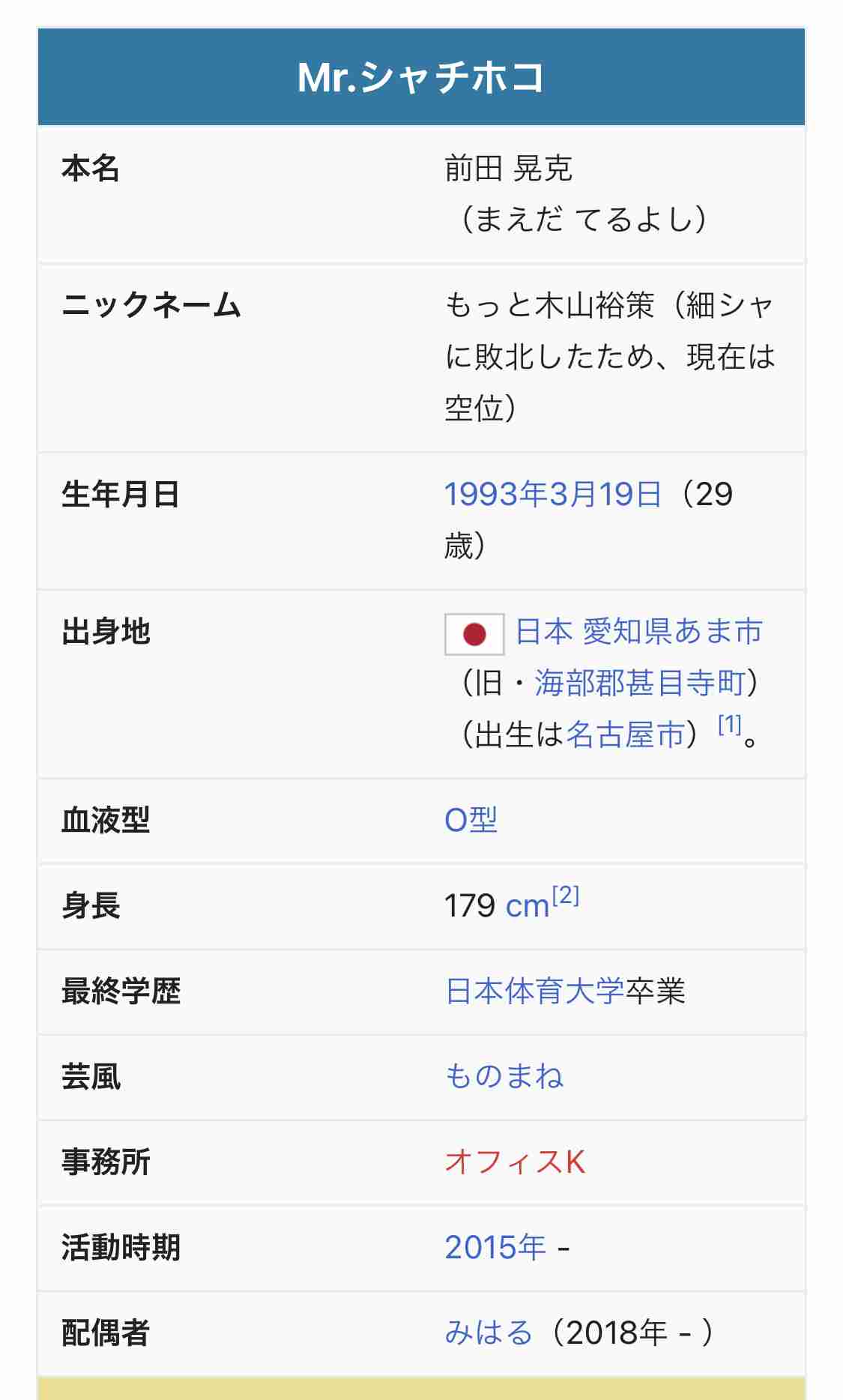This screenshot has height=1400, width=843.
Task: Open the 3月19日 date link
Action: pyautogui.click(x=605, y=495)
